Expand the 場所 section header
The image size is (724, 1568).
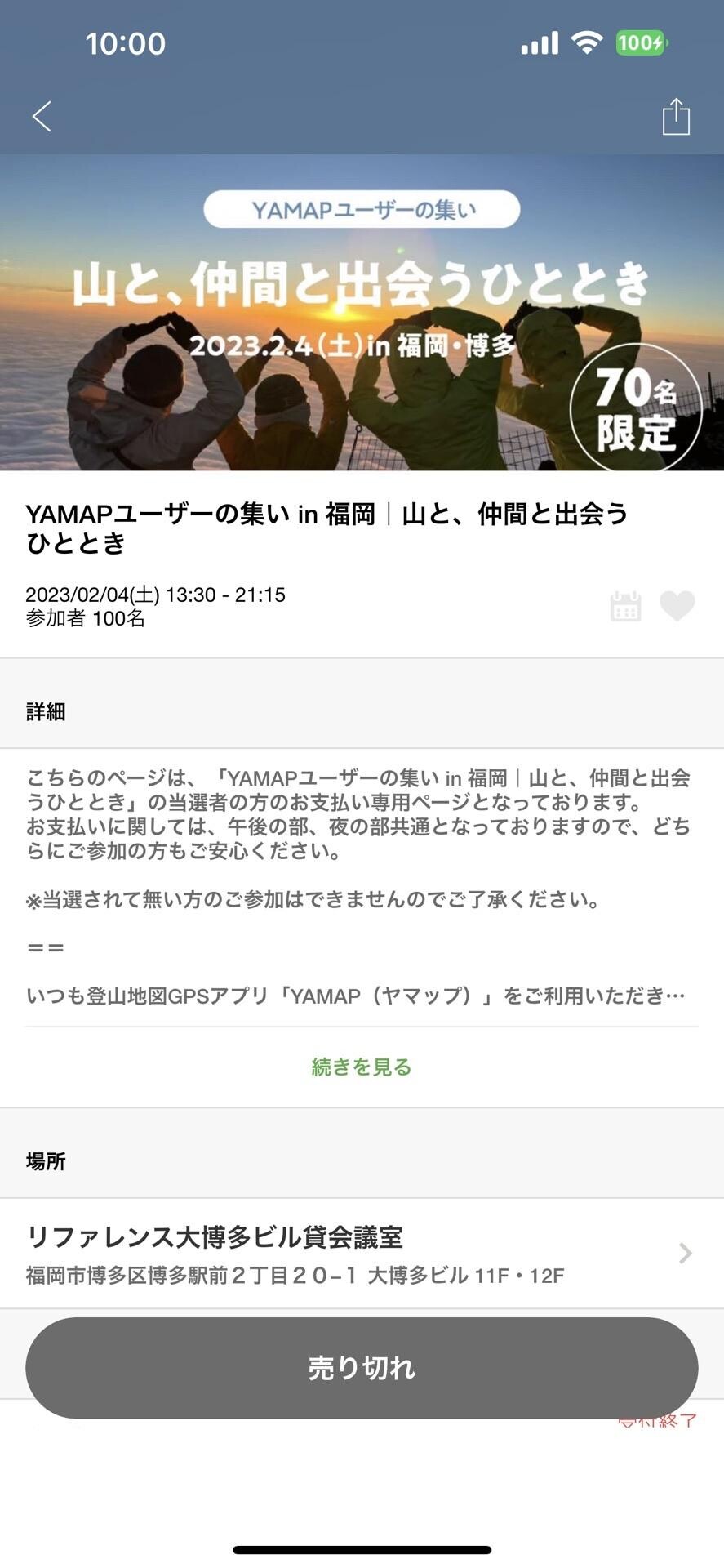(x=47, y=1160)
